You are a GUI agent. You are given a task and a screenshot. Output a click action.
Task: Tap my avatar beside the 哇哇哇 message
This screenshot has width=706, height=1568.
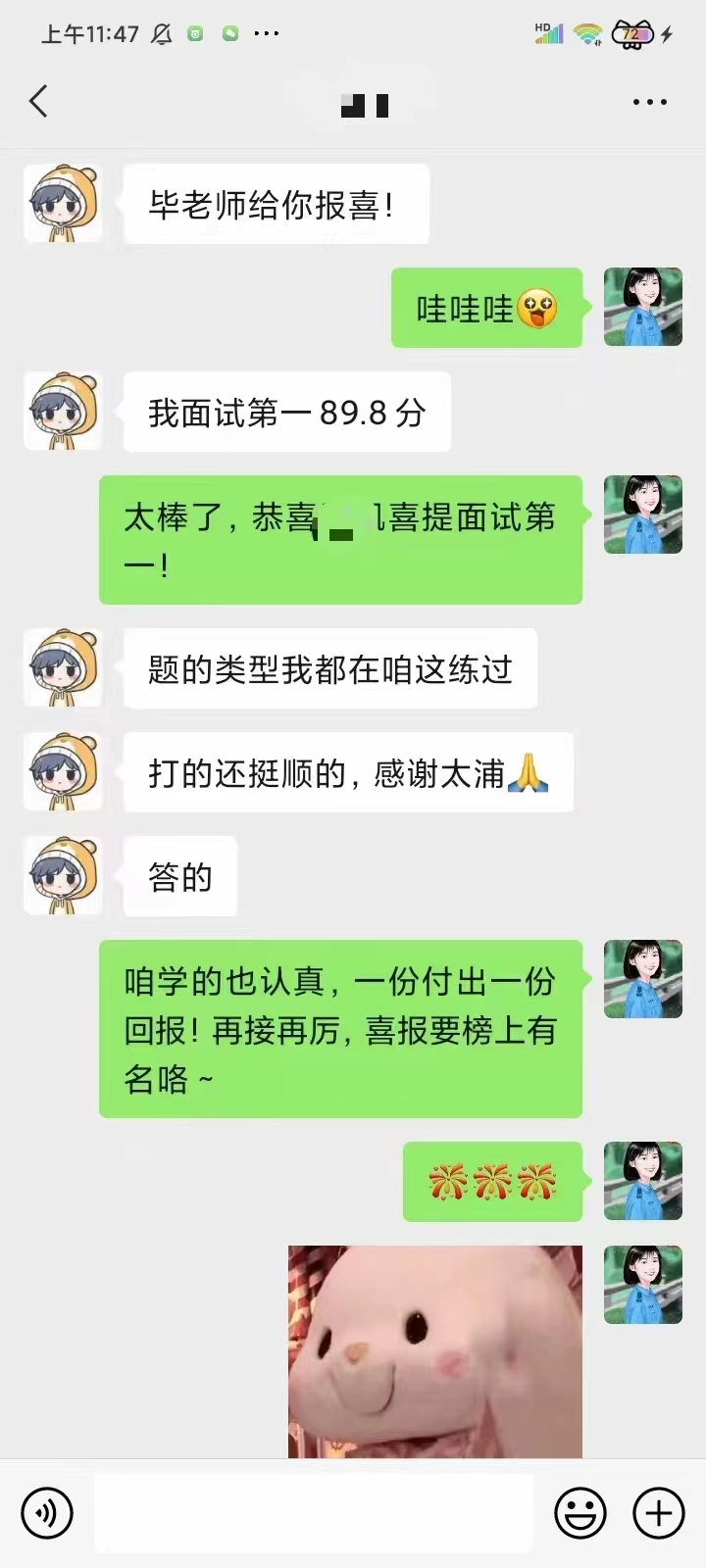click(x=643, y=307)
